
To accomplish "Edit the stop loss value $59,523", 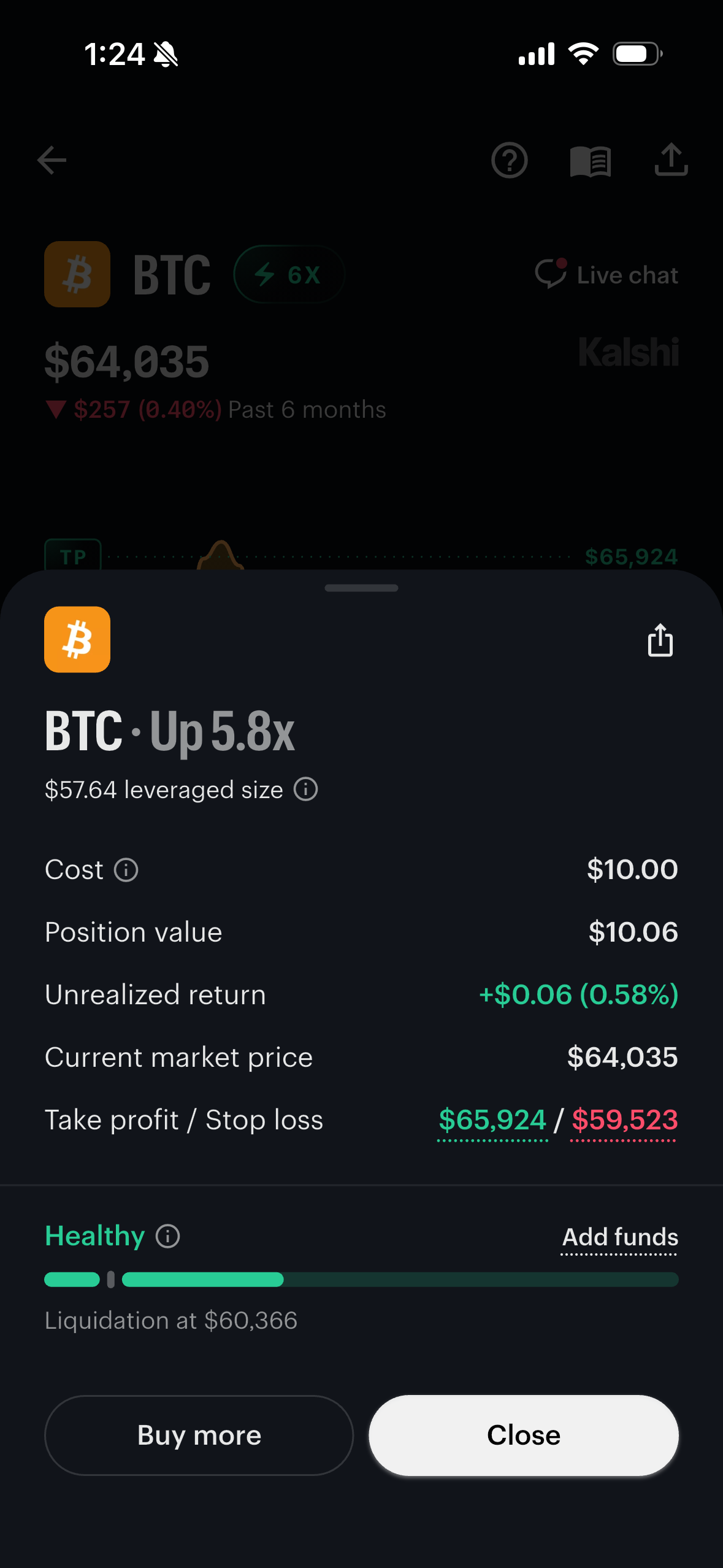I will tap(624, 1120).
